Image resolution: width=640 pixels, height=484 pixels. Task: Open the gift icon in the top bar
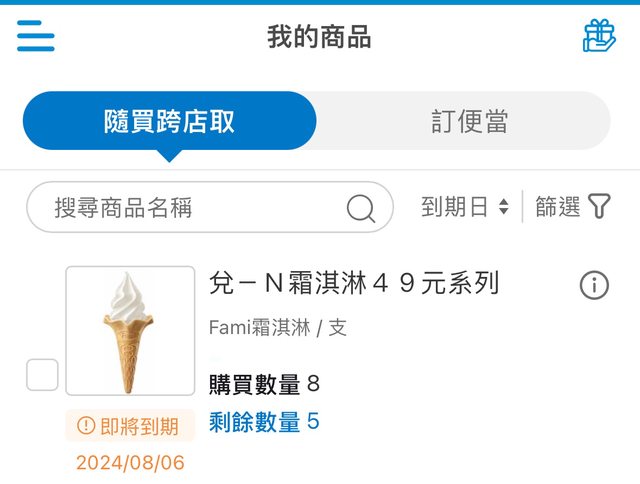(599, 36)
